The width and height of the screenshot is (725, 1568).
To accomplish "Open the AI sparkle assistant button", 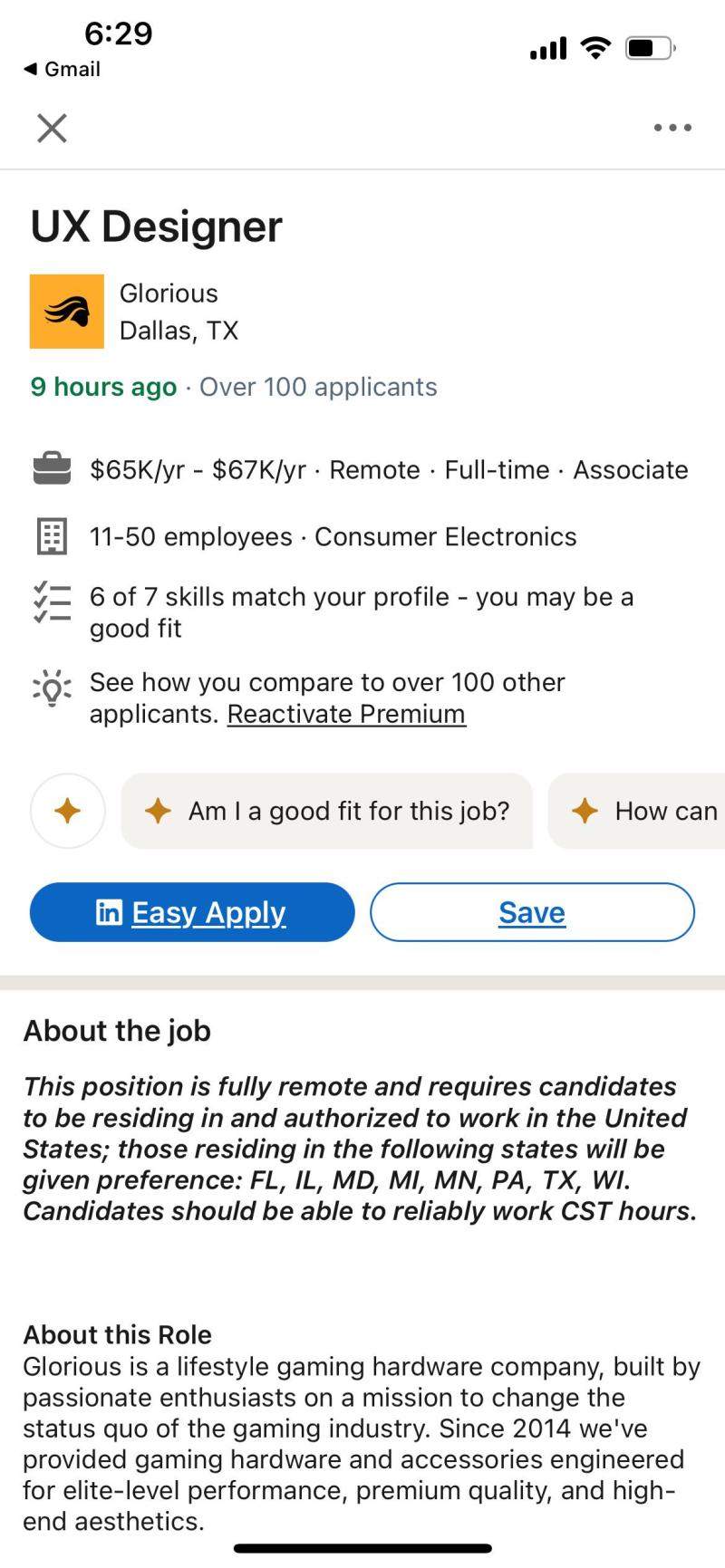I will (x=68, y=811).
